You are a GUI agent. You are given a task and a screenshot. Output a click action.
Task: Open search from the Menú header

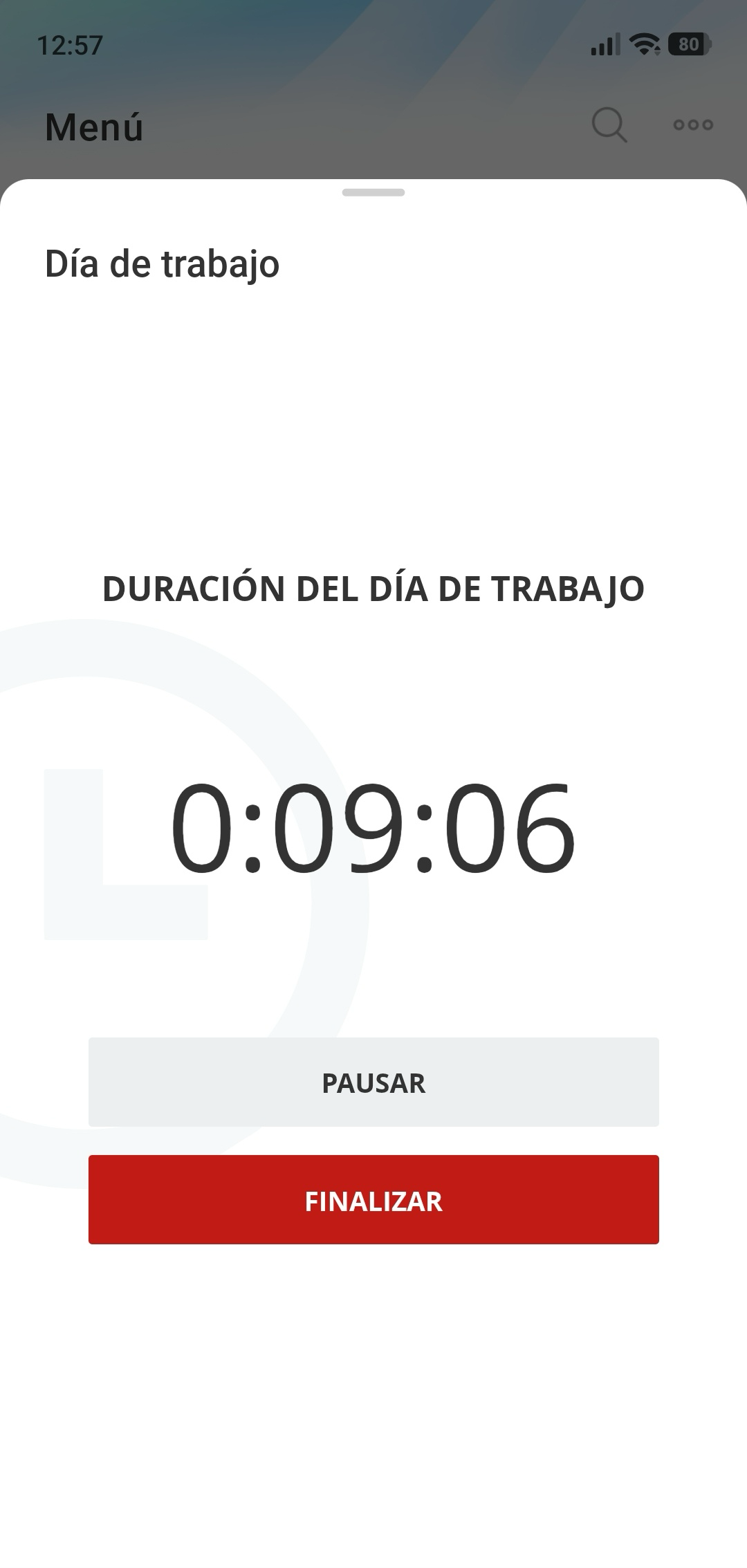(609, 126)
